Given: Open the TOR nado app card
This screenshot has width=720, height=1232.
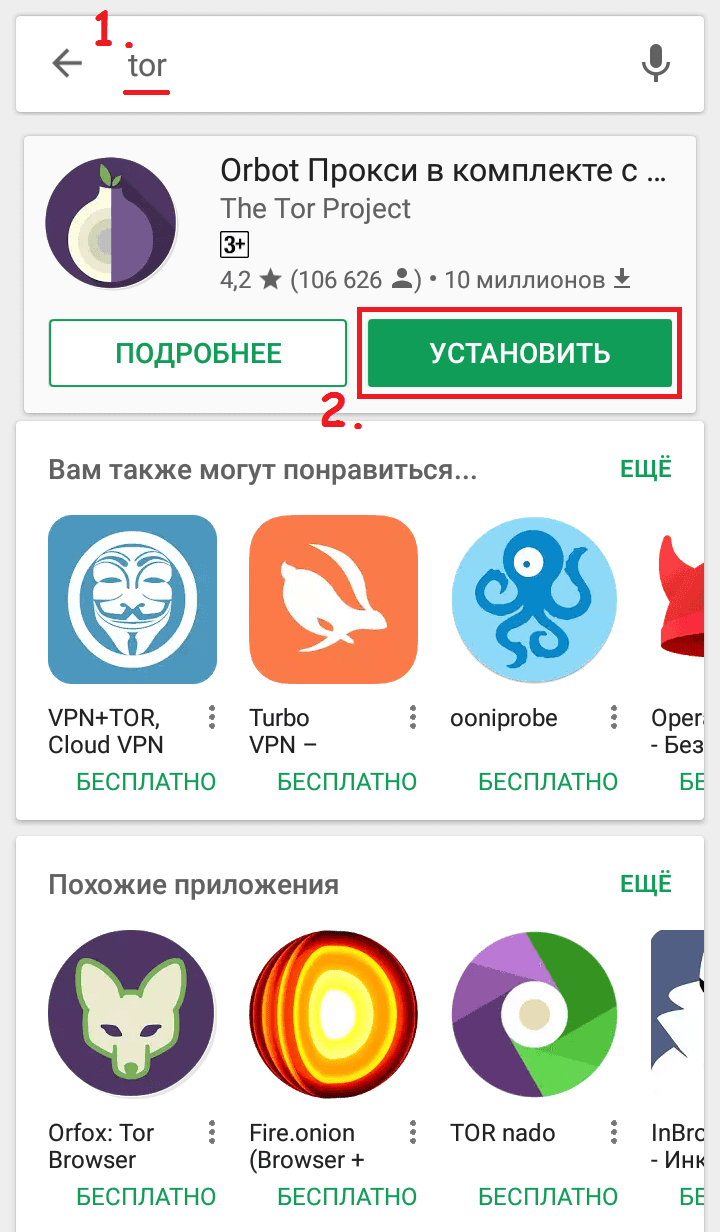Looking at the screenshot, I should click(x=535, y=1013).
